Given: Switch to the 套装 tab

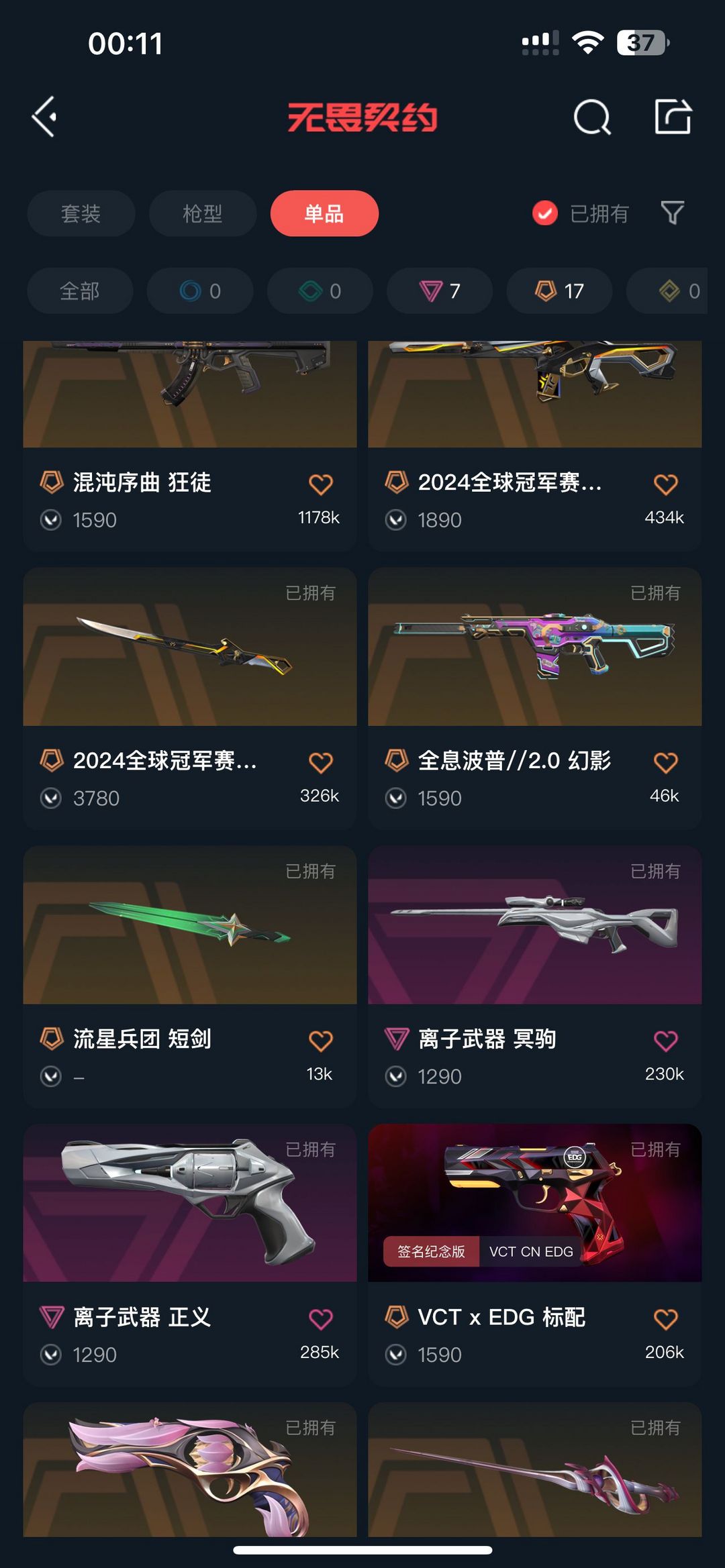Looking at the screenshot, I should [x=81, y=213].
